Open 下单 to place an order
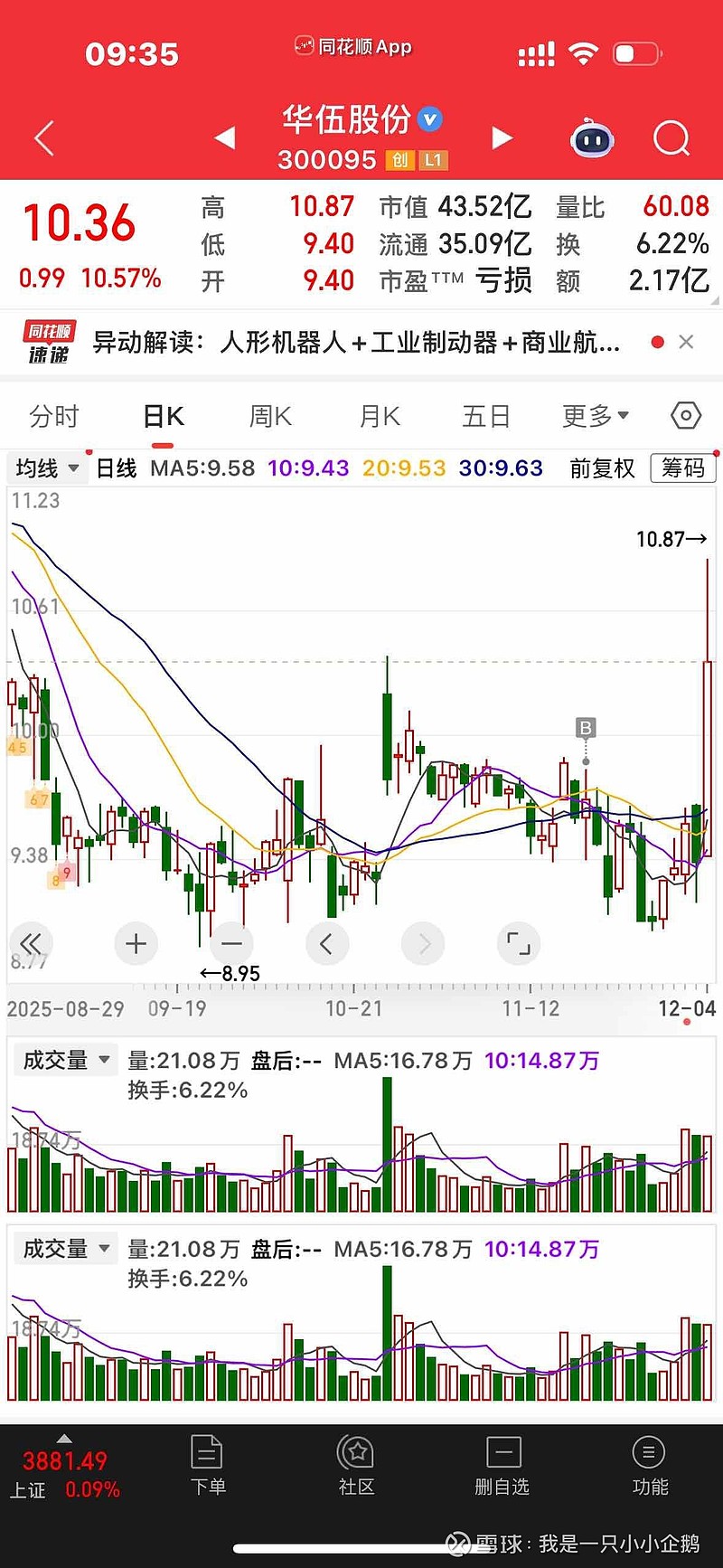723x1568 pixels. (x=208, y=1467)
